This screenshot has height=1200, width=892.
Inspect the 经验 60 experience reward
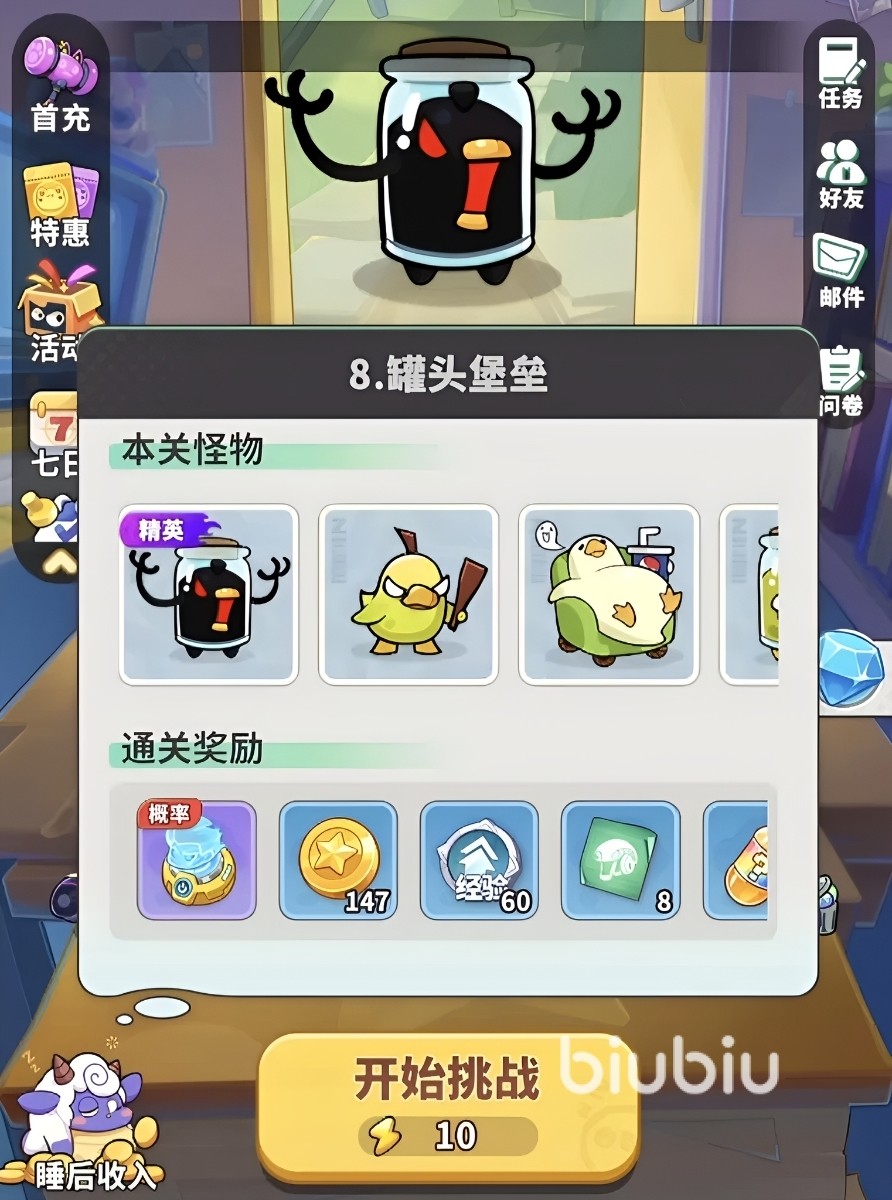[479, 861]
